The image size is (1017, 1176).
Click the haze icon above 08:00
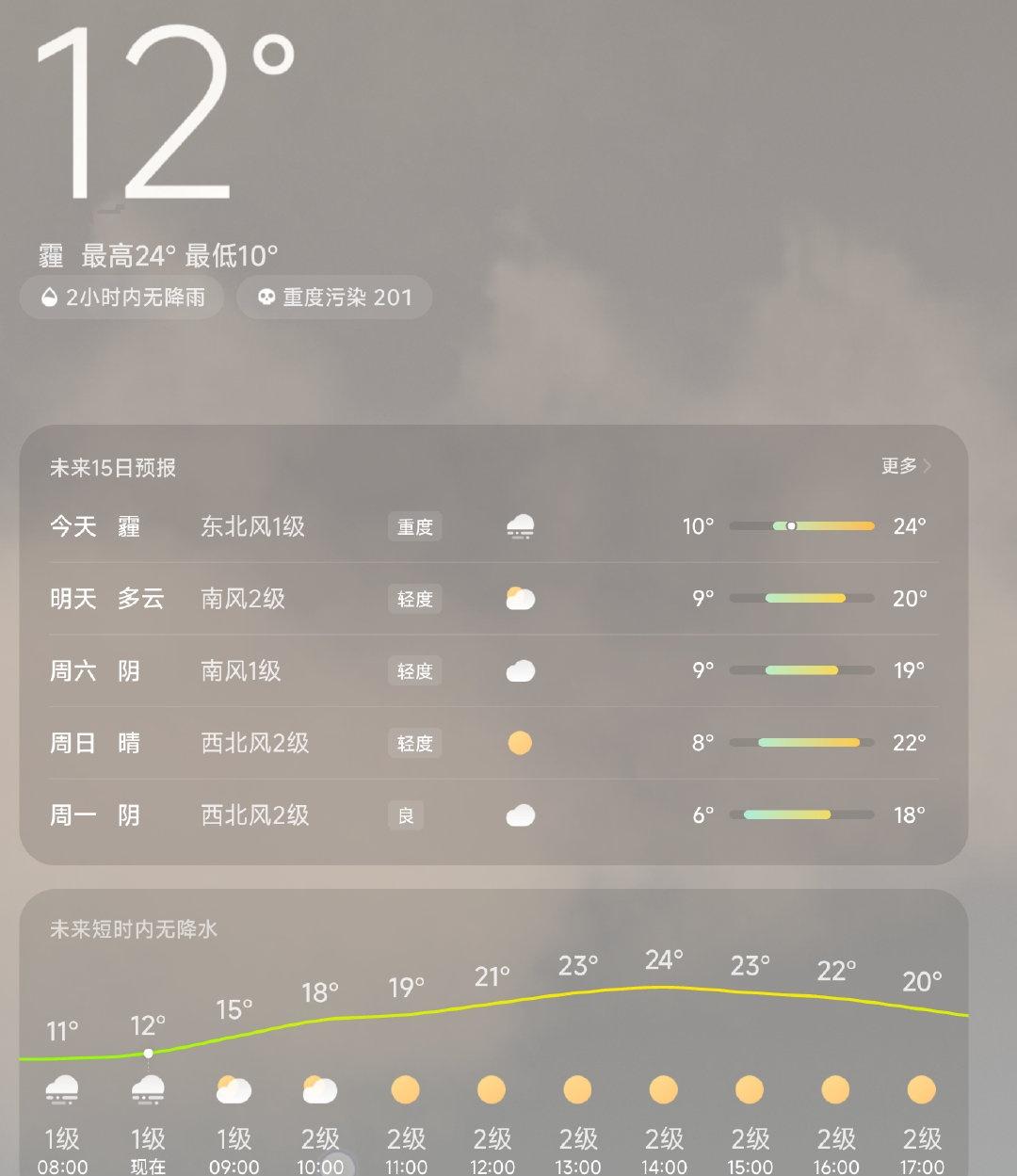[61, 1090]
